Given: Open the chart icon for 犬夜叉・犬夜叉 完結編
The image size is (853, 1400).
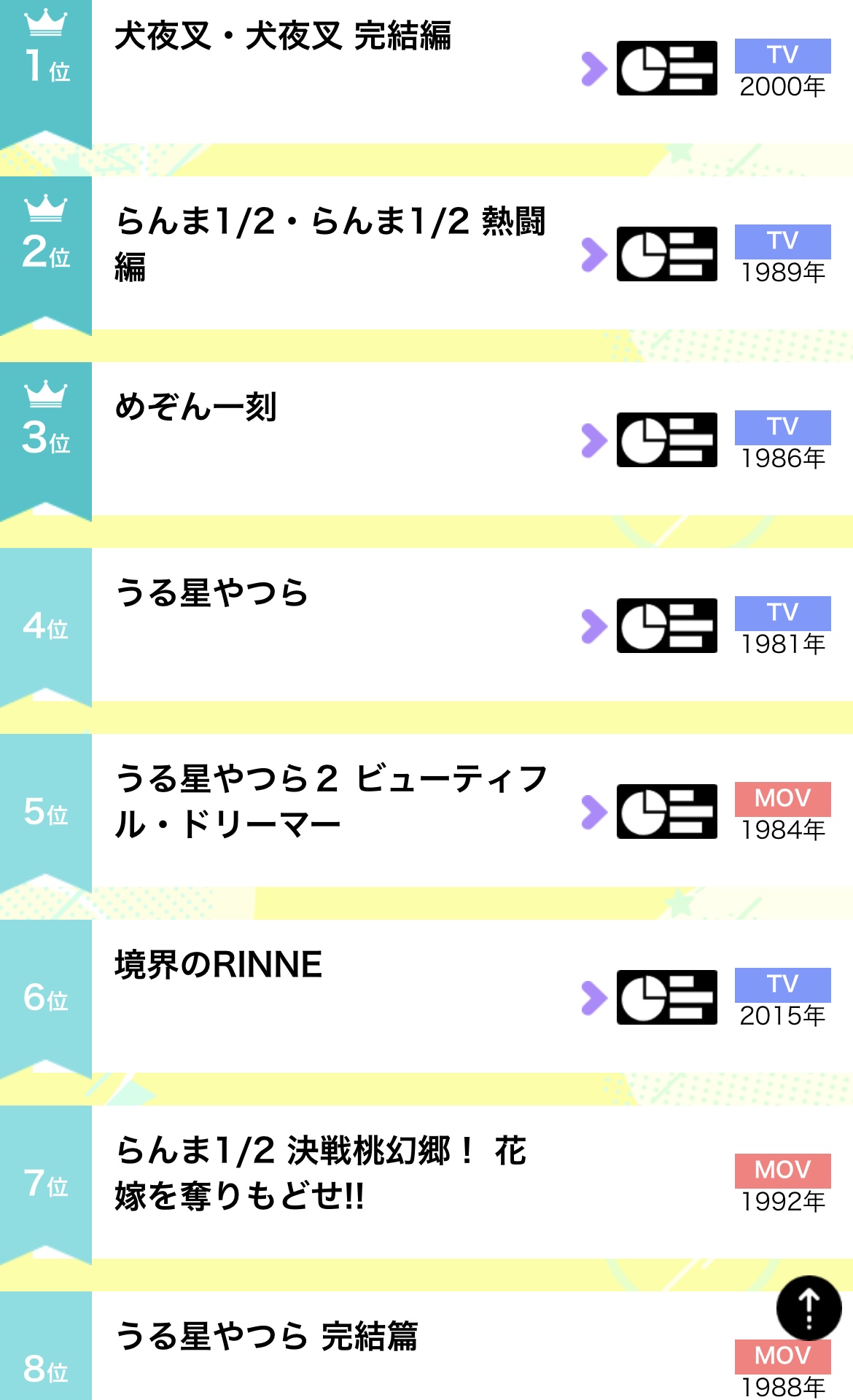Looking at the screenshot, I should (666, 69).
